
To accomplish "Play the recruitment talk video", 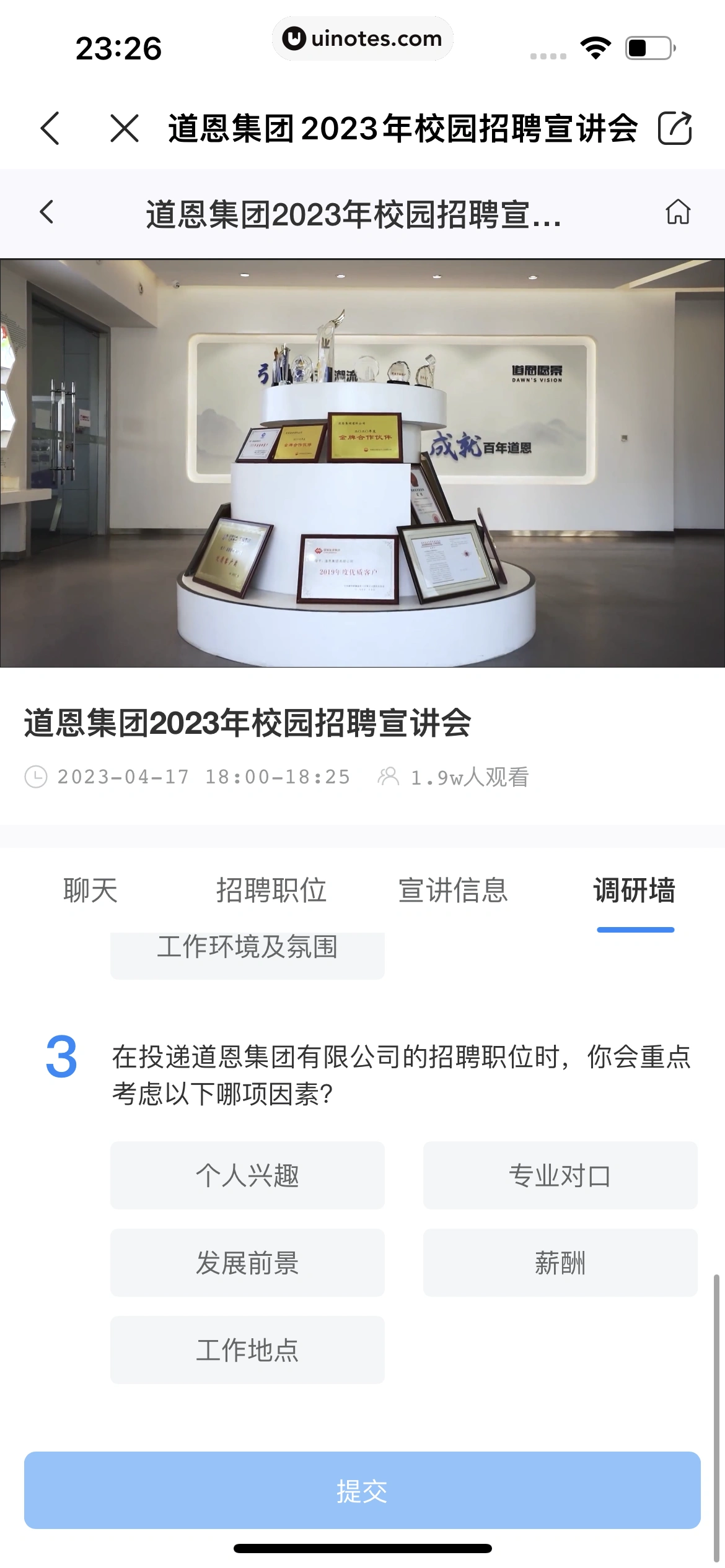I will (362, 463).
